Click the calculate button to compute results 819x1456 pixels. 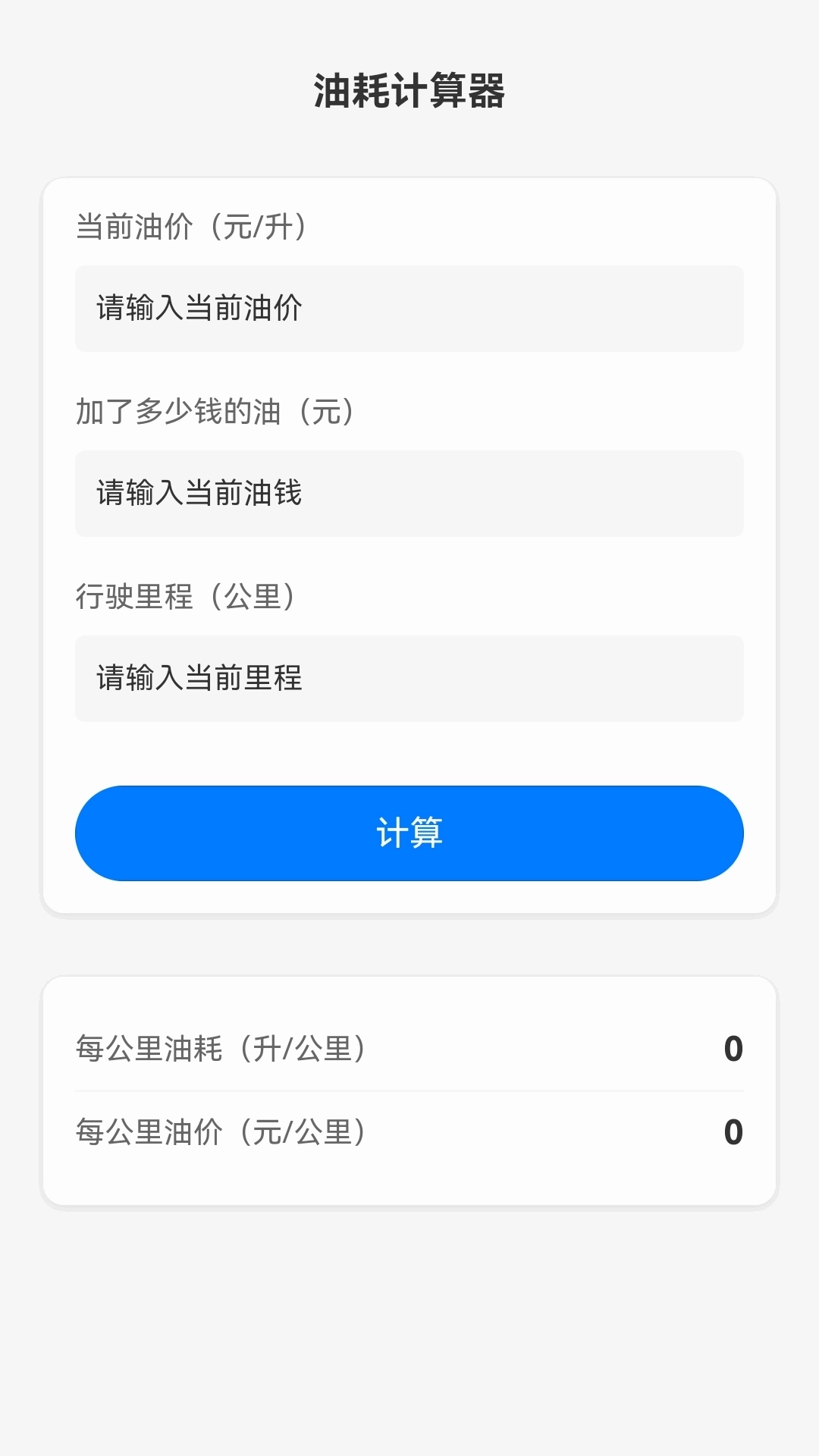click(x=409, y=833)
